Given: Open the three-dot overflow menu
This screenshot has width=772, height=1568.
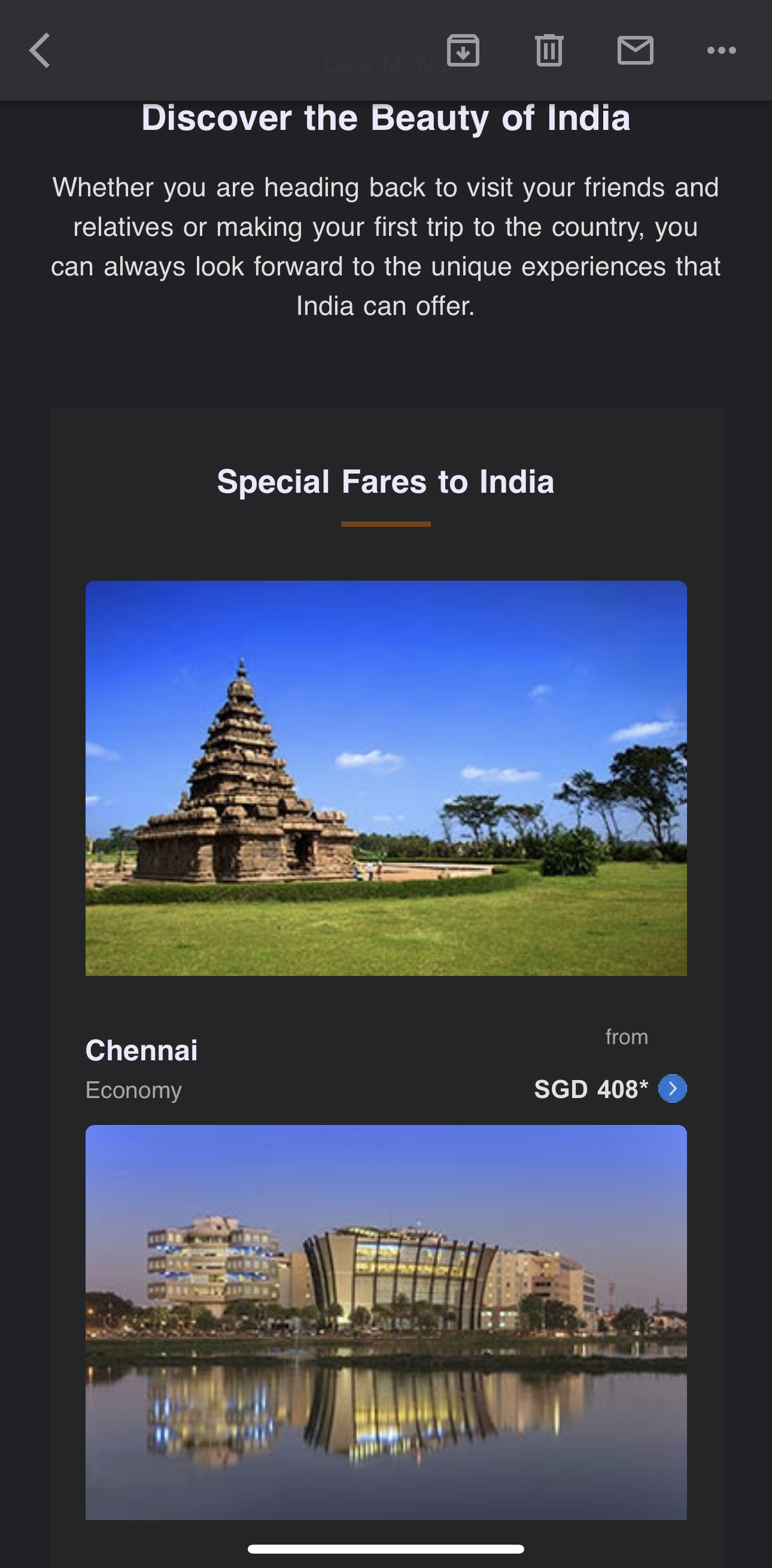Looking at the screenshot, I should pos(722,50).
